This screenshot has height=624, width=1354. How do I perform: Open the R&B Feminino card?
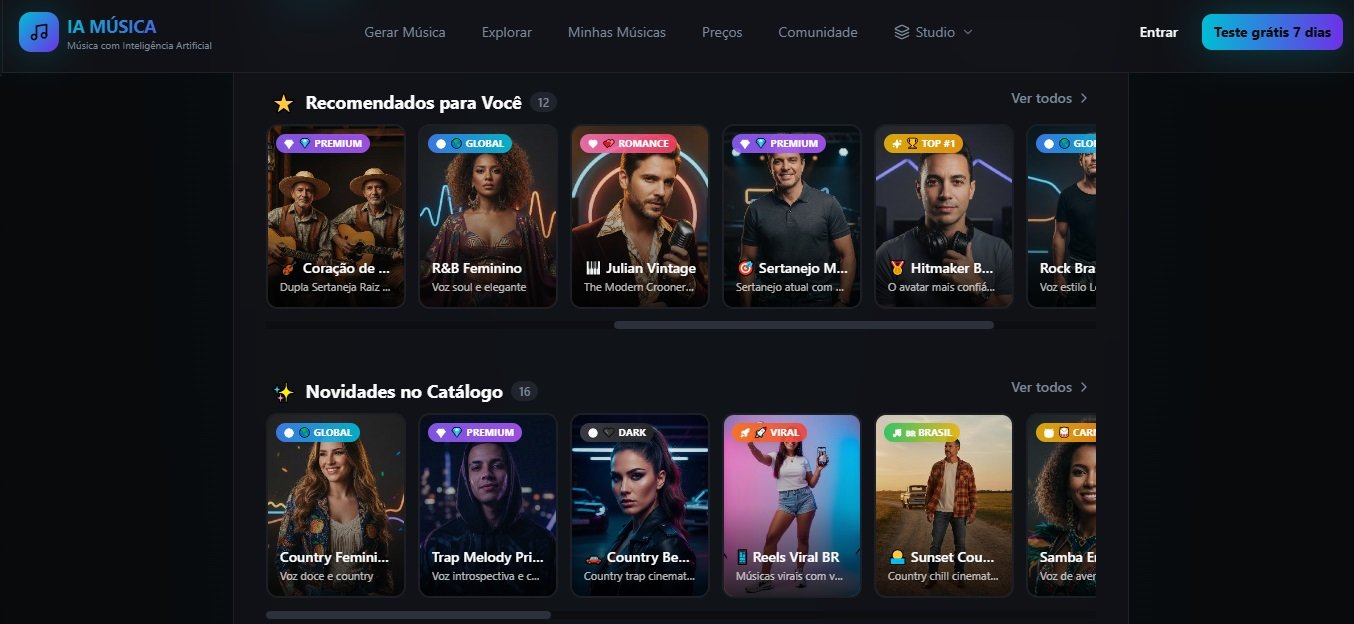488,216
